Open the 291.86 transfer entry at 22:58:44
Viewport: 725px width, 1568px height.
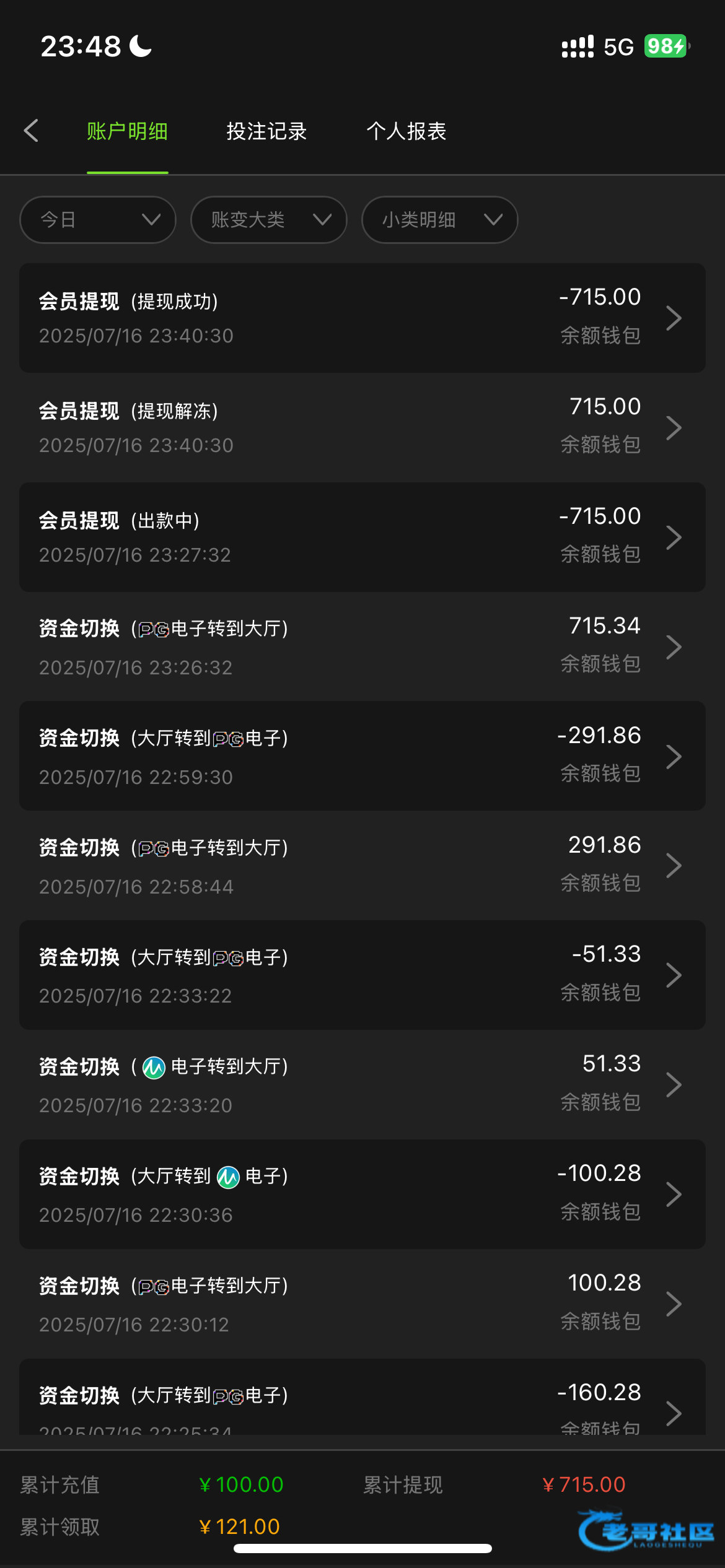pyautogui.click(x=362, y=866)
